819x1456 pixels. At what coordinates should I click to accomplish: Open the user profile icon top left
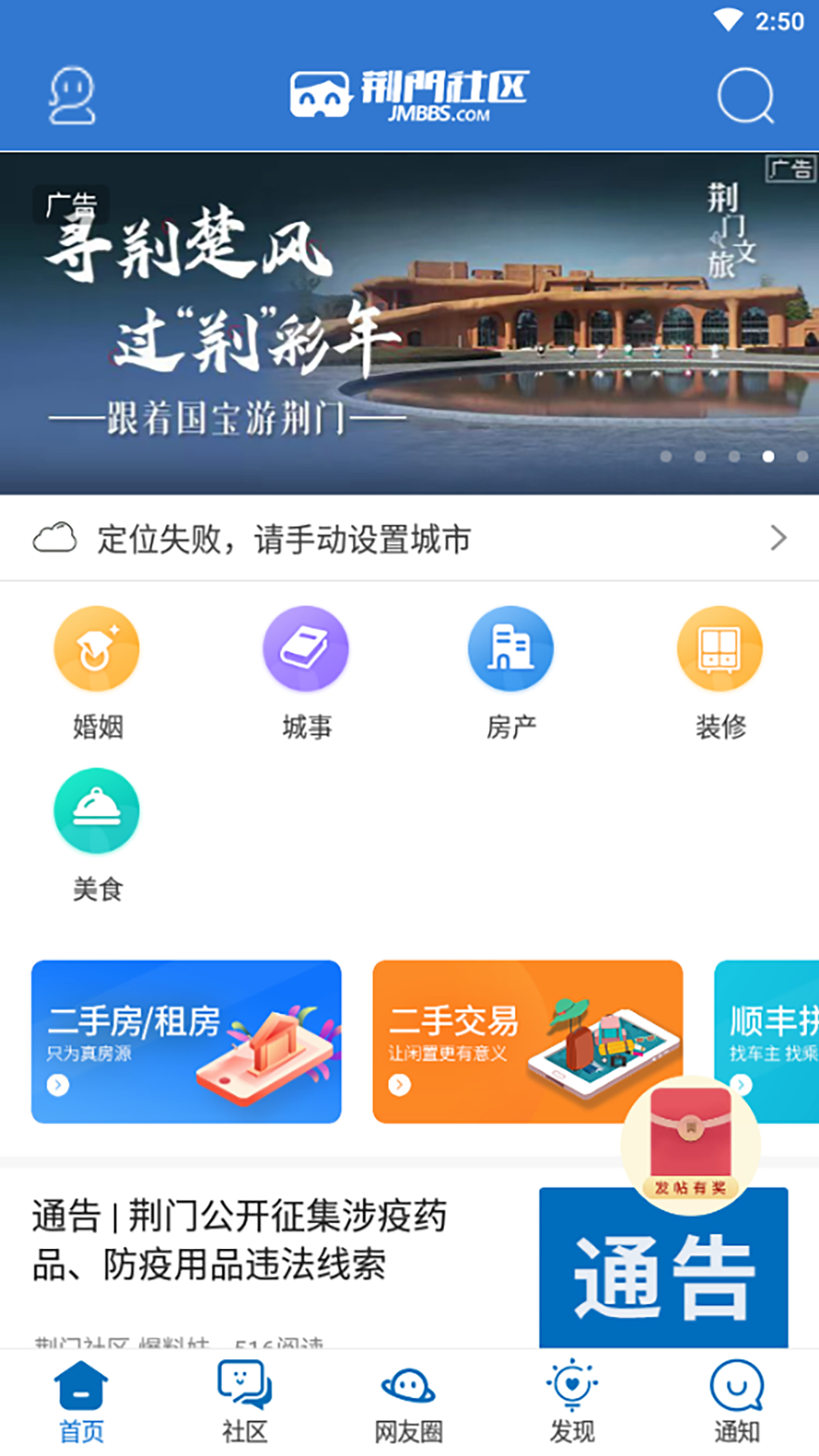click(72, 97)
